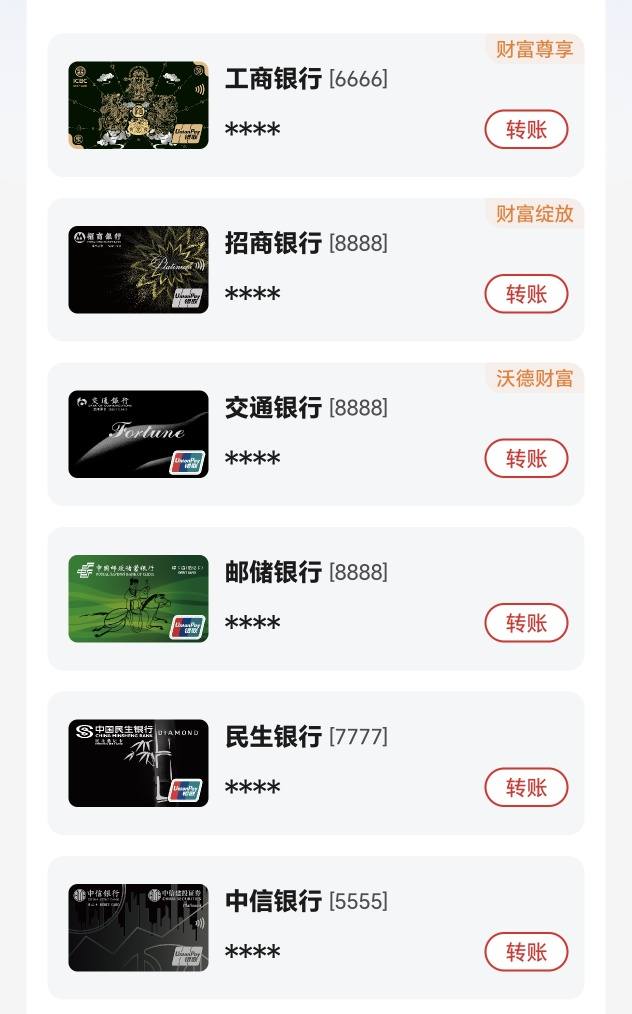This screenshot has height=1014, width=632.
Task: Transfer from 招商银行 card 8888
Action: [x=526, y=294]
